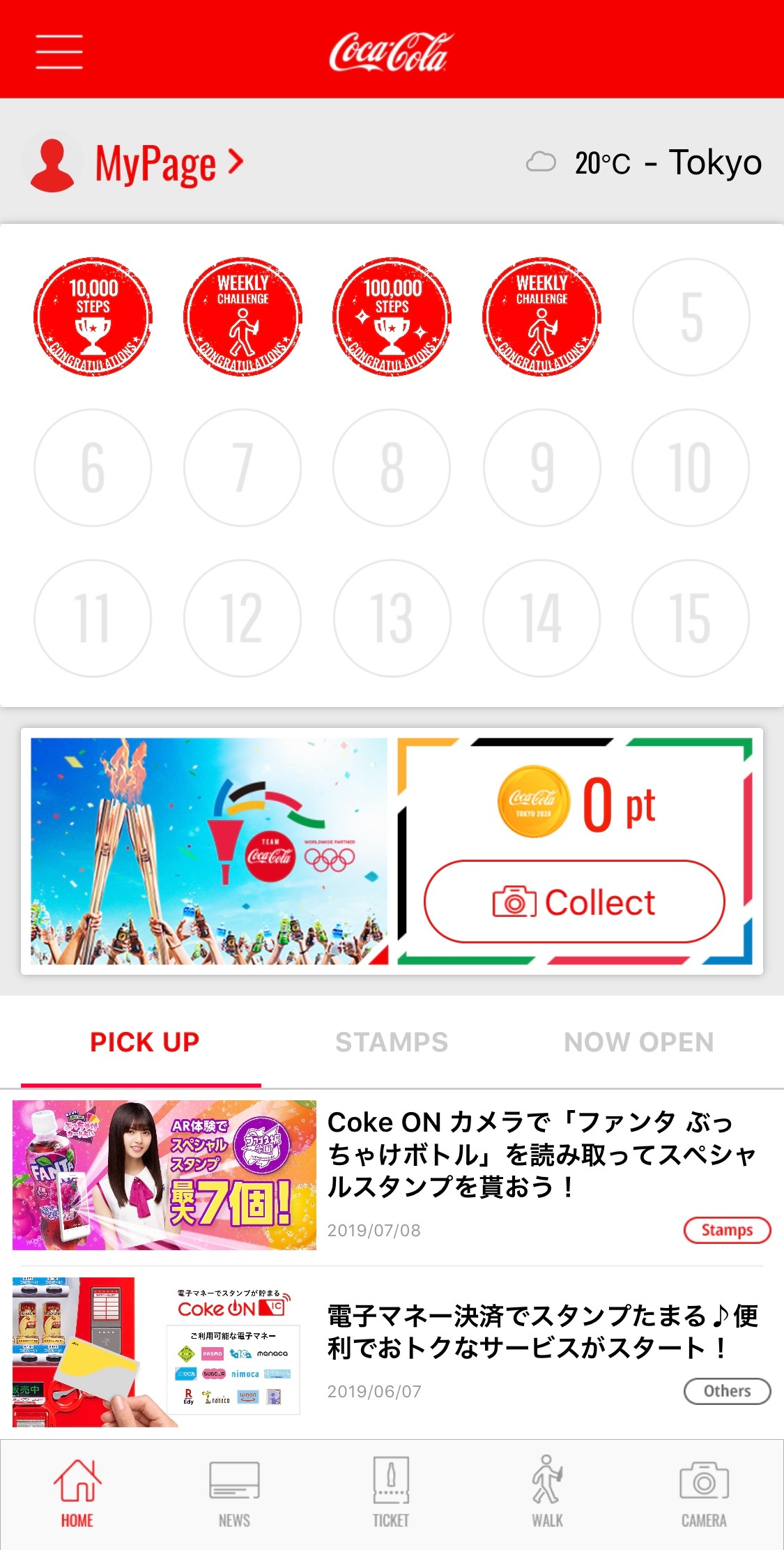Switch to the STAMPS tab
Image resolution: width=784 pixels, height=1550 pixels.
point(392,1042)
